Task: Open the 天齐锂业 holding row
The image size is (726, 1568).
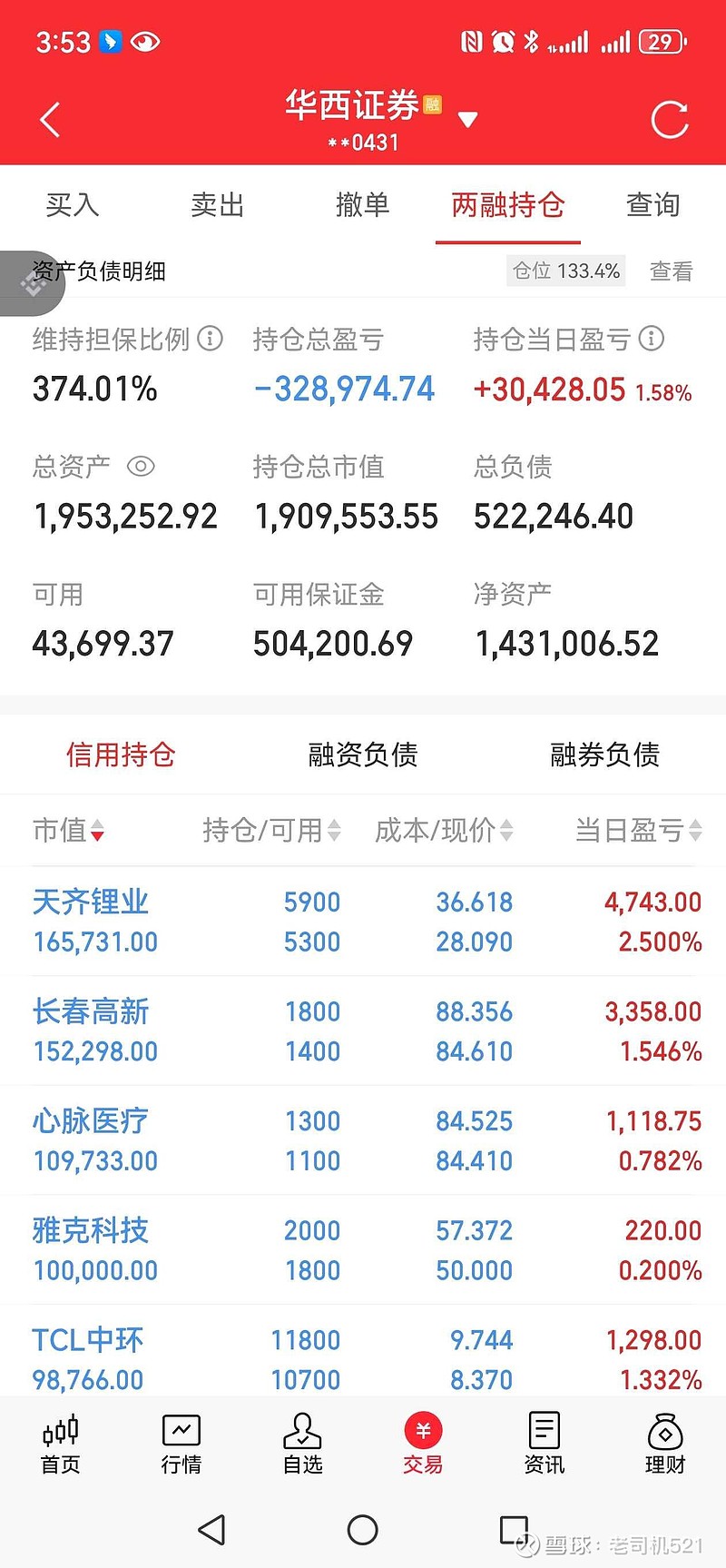Action: coord(363,922)
